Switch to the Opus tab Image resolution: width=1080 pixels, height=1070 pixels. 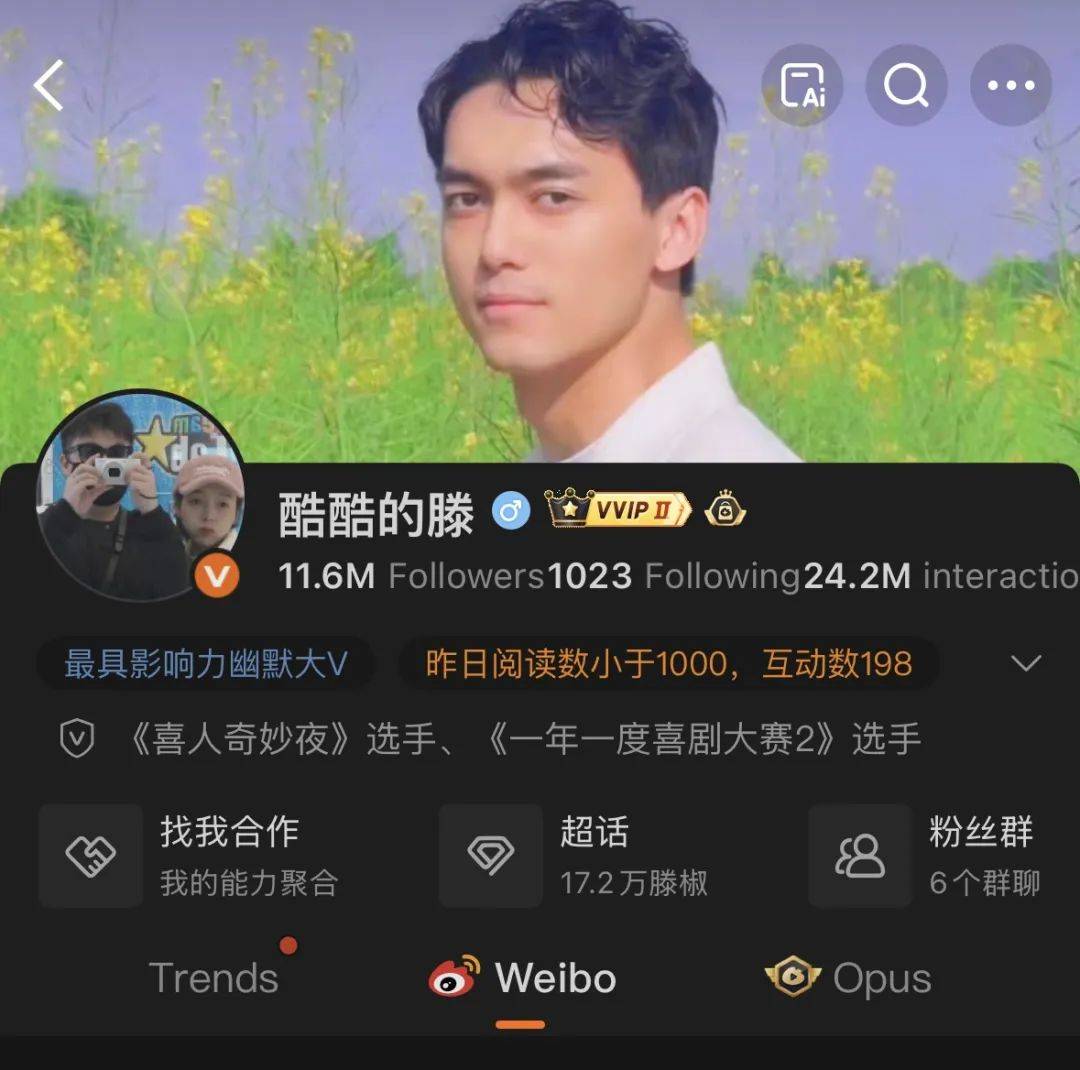pyautogui.click(x=848, y=978)
